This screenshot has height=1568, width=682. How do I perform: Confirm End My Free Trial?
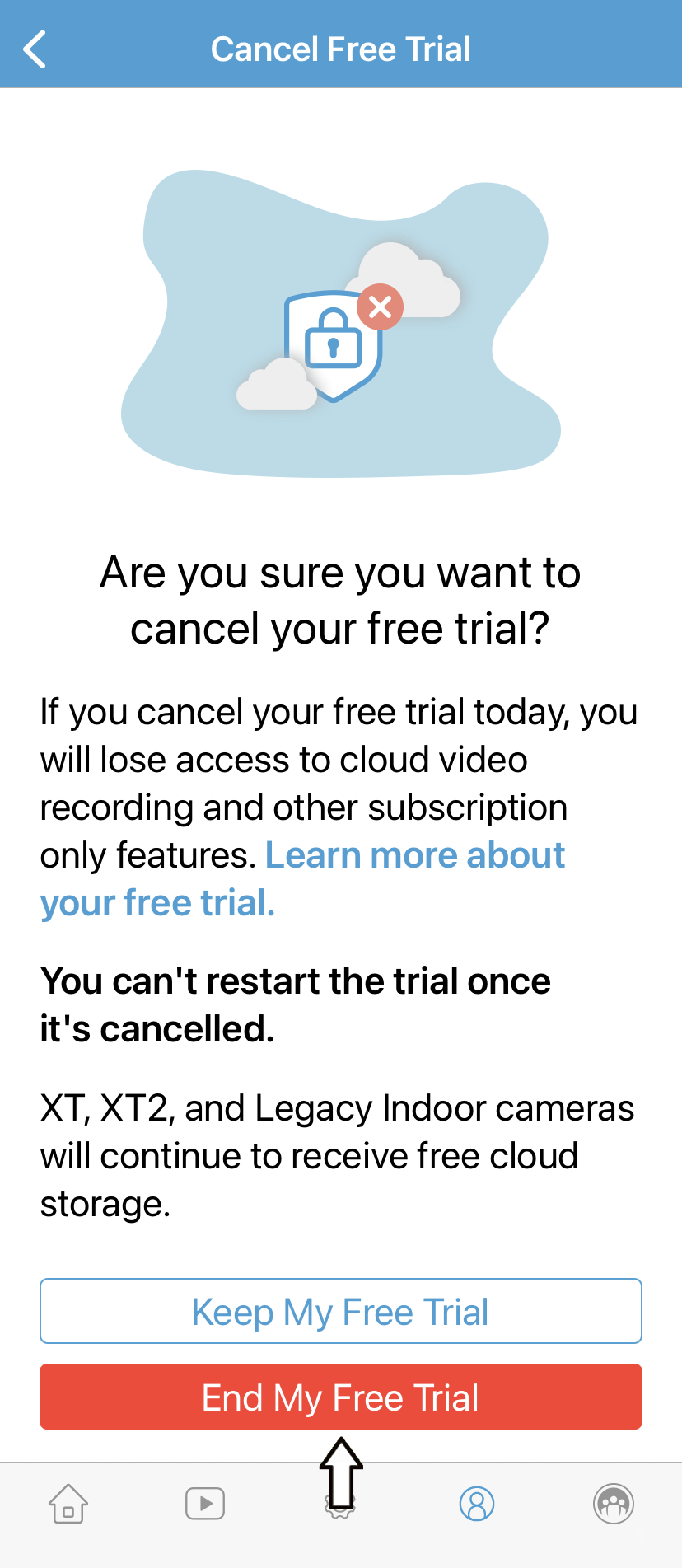341,1397
